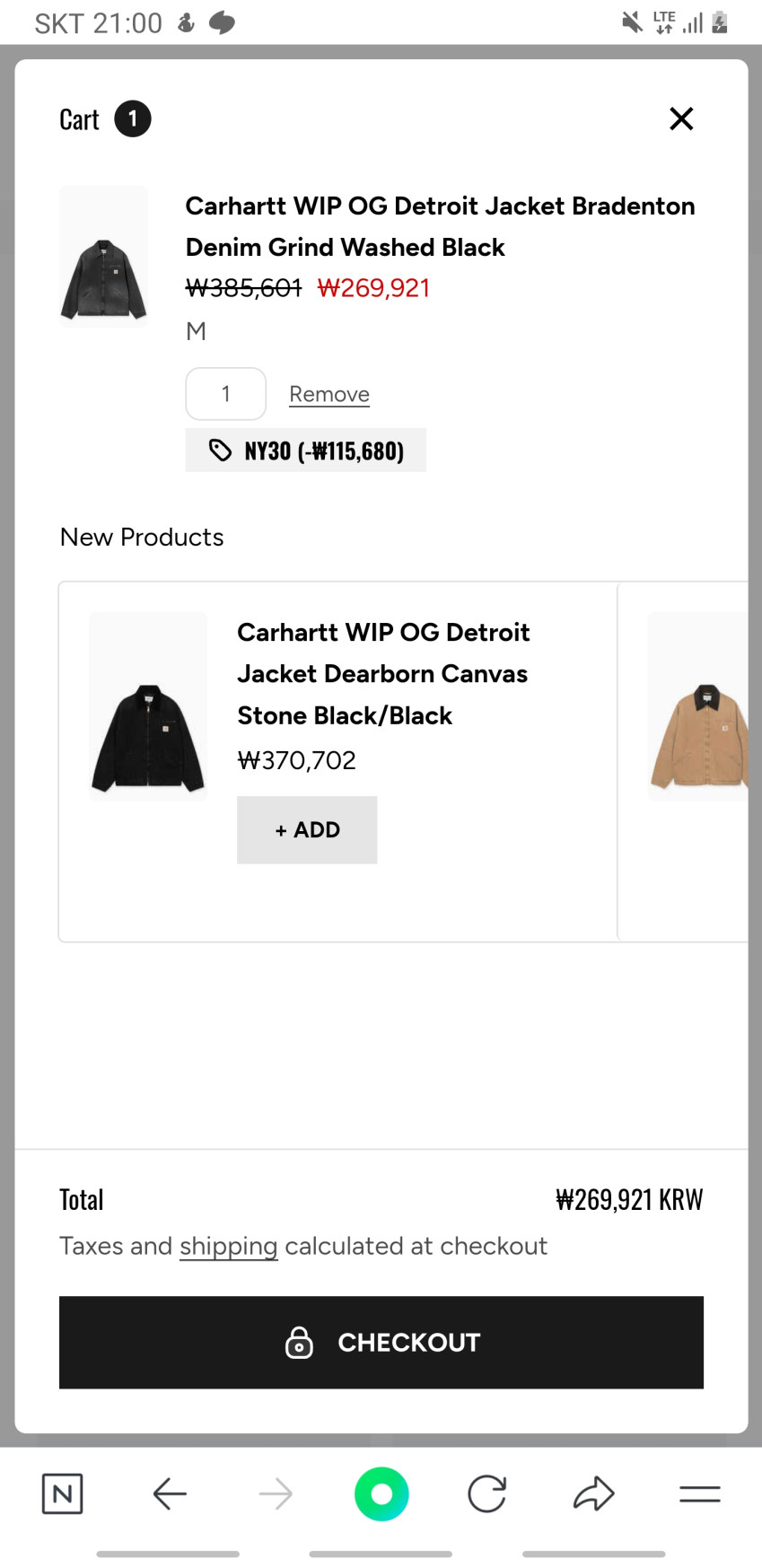Open the shipping information link

coord(228,1246)
